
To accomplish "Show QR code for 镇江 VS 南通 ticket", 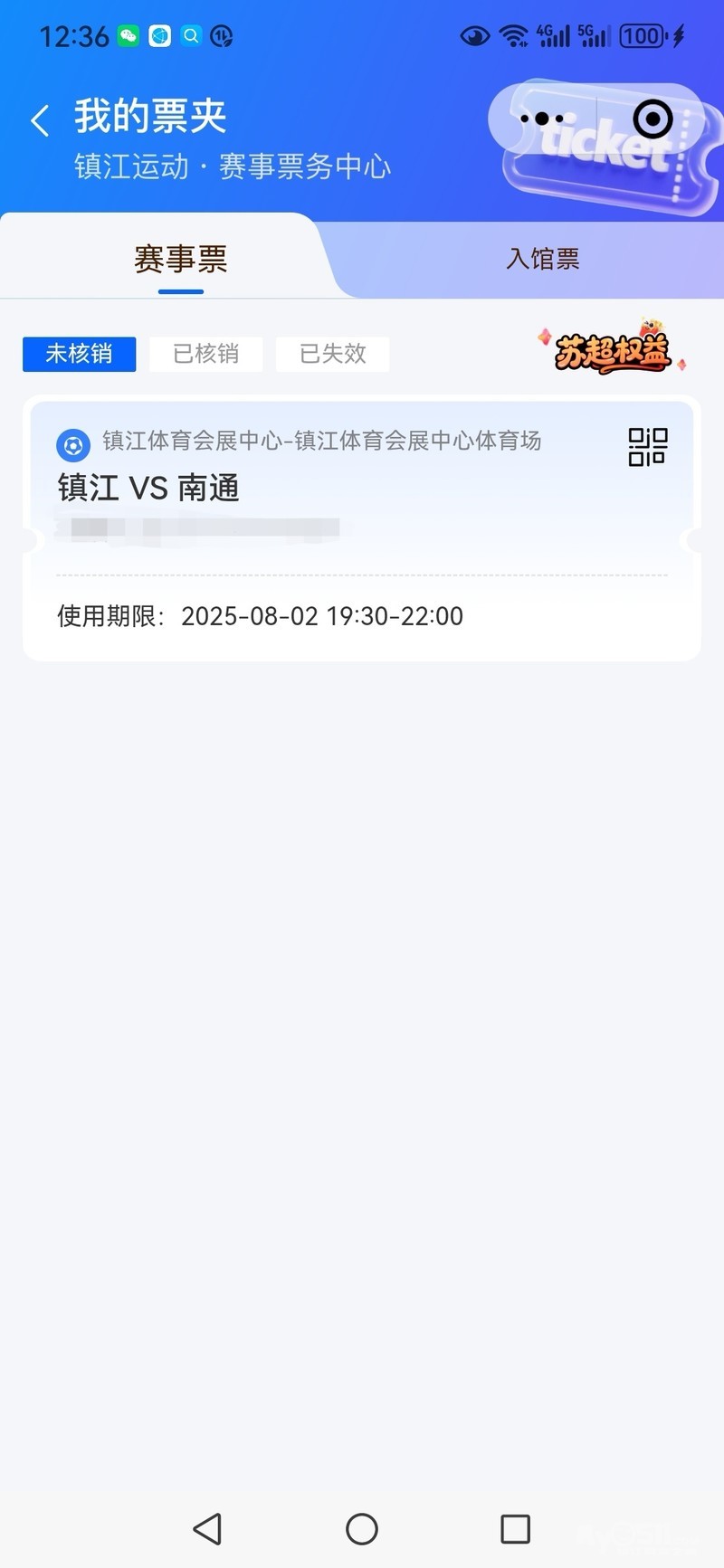I will [x=648, y=447].
